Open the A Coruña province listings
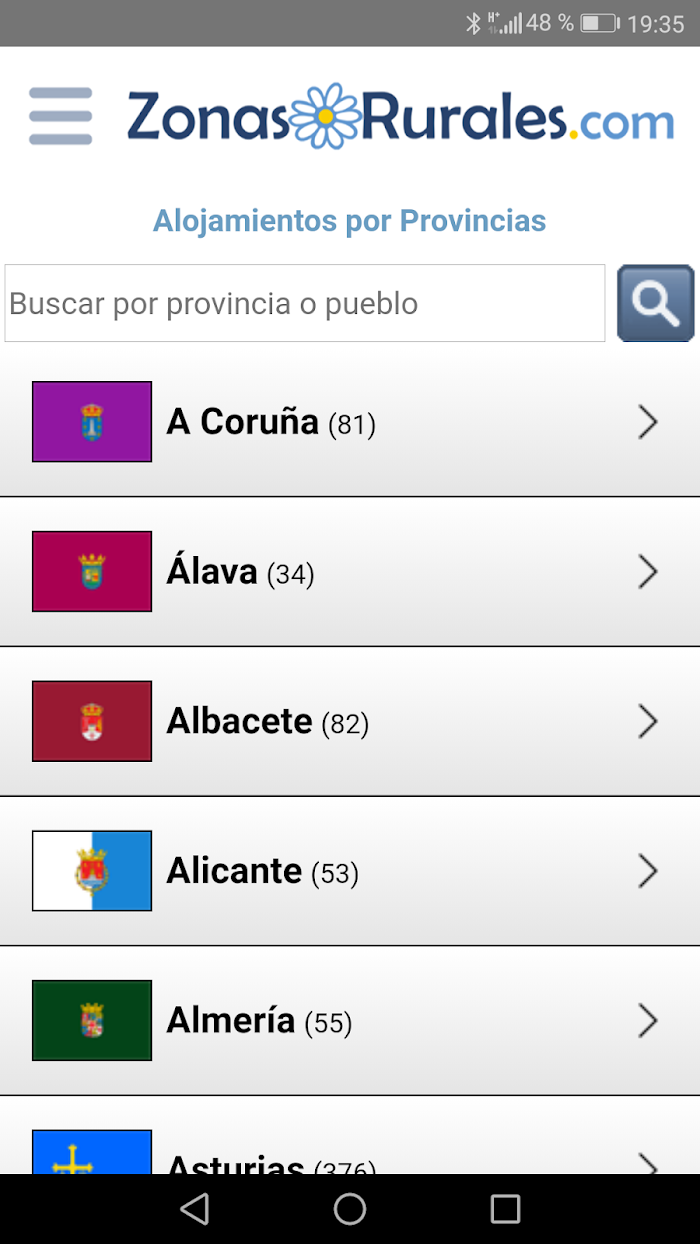 pyautogui.click(x=350, y=422)
